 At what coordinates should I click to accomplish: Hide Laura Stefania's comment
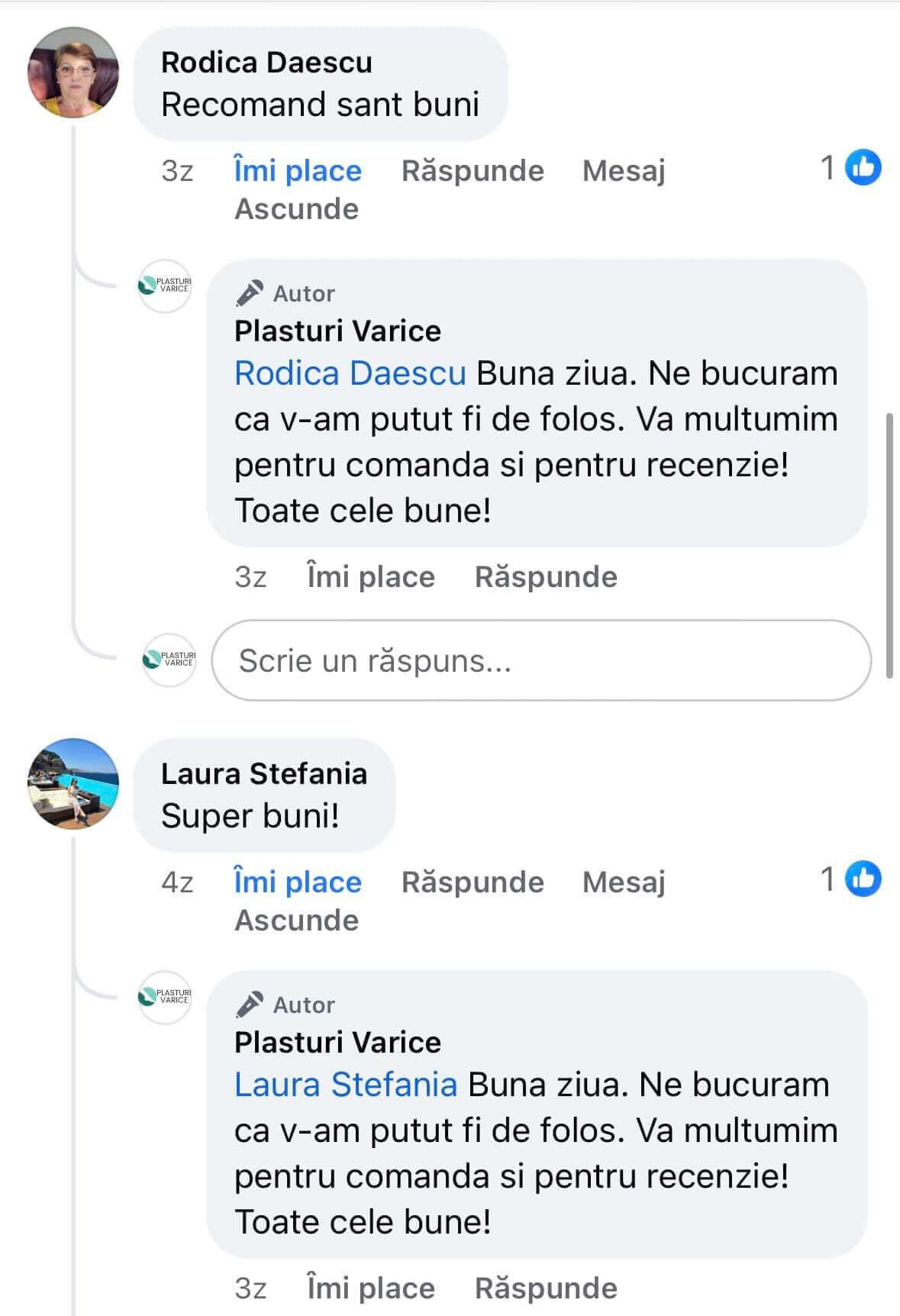pyautogui.click(x=296, y=921)
